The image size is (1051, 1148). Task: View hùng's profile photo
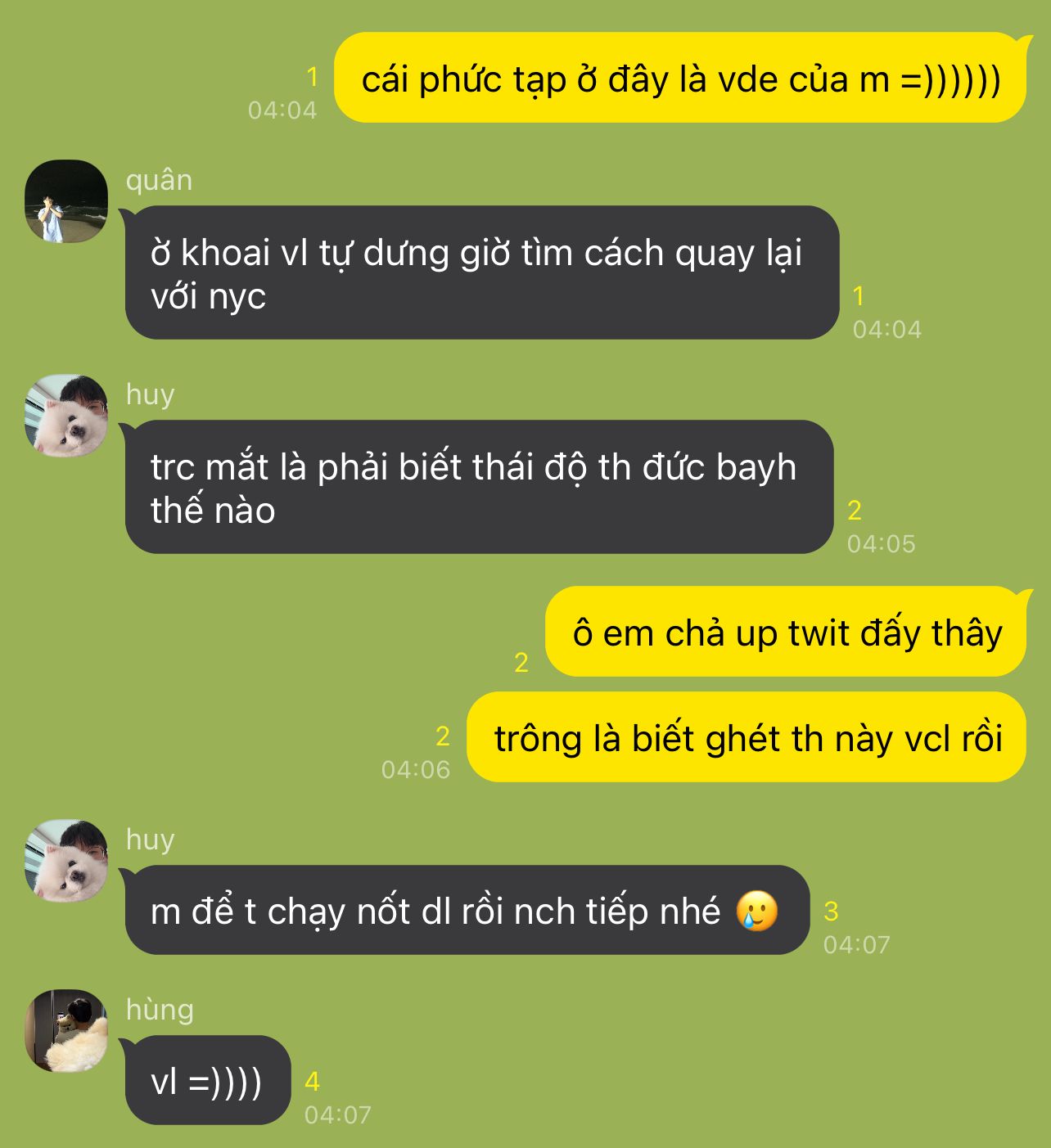coord(66,1031)
